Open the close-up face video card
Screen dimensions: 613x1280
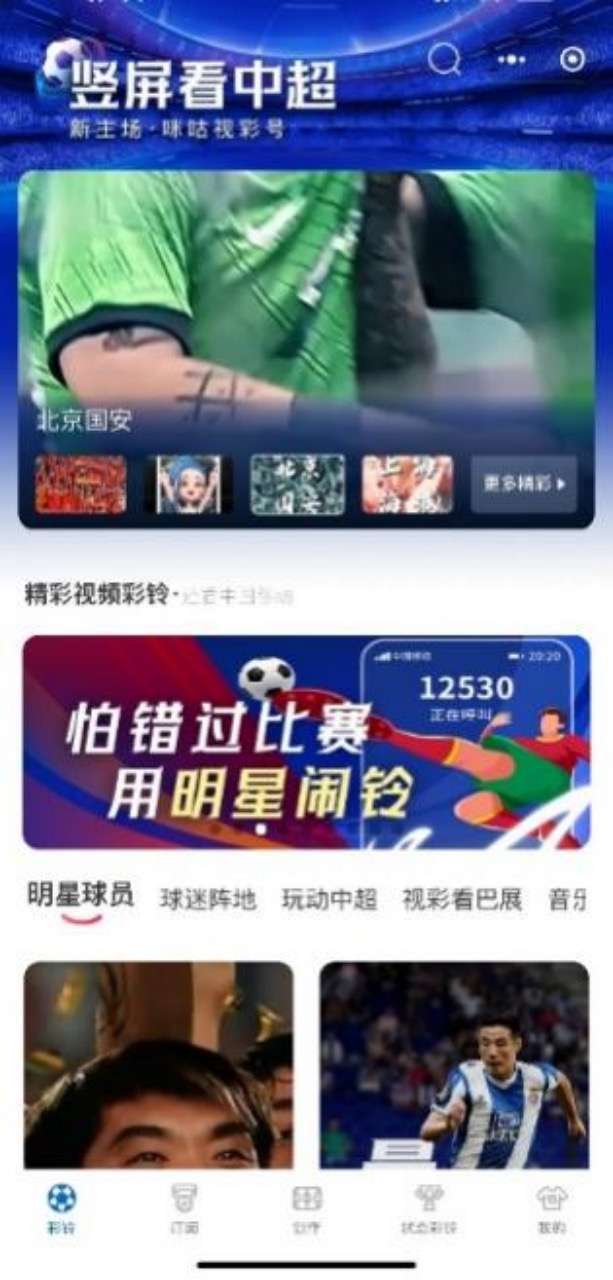(x=159, y=1065)
